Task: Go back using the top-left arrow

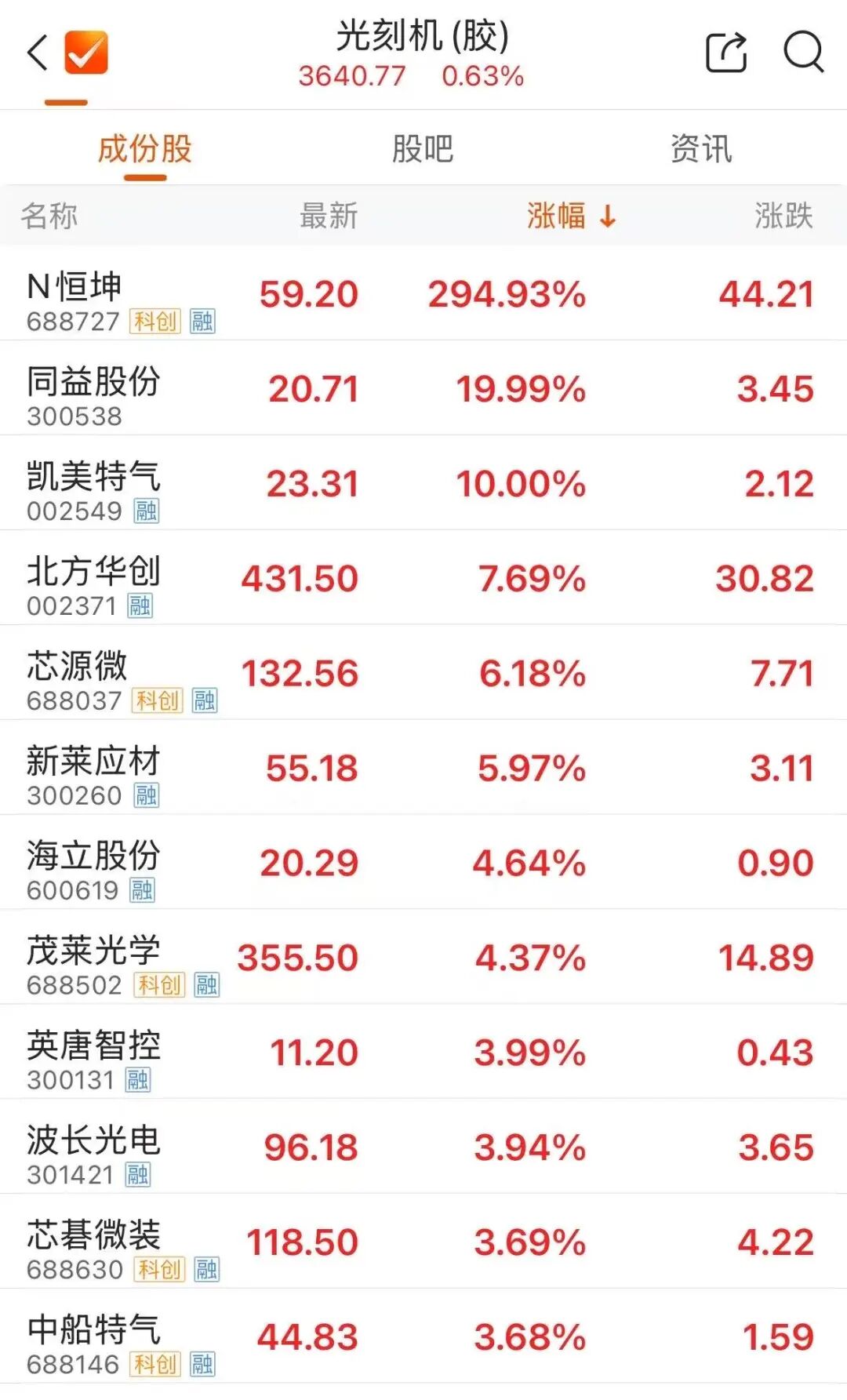Action: tap(37, 53)
